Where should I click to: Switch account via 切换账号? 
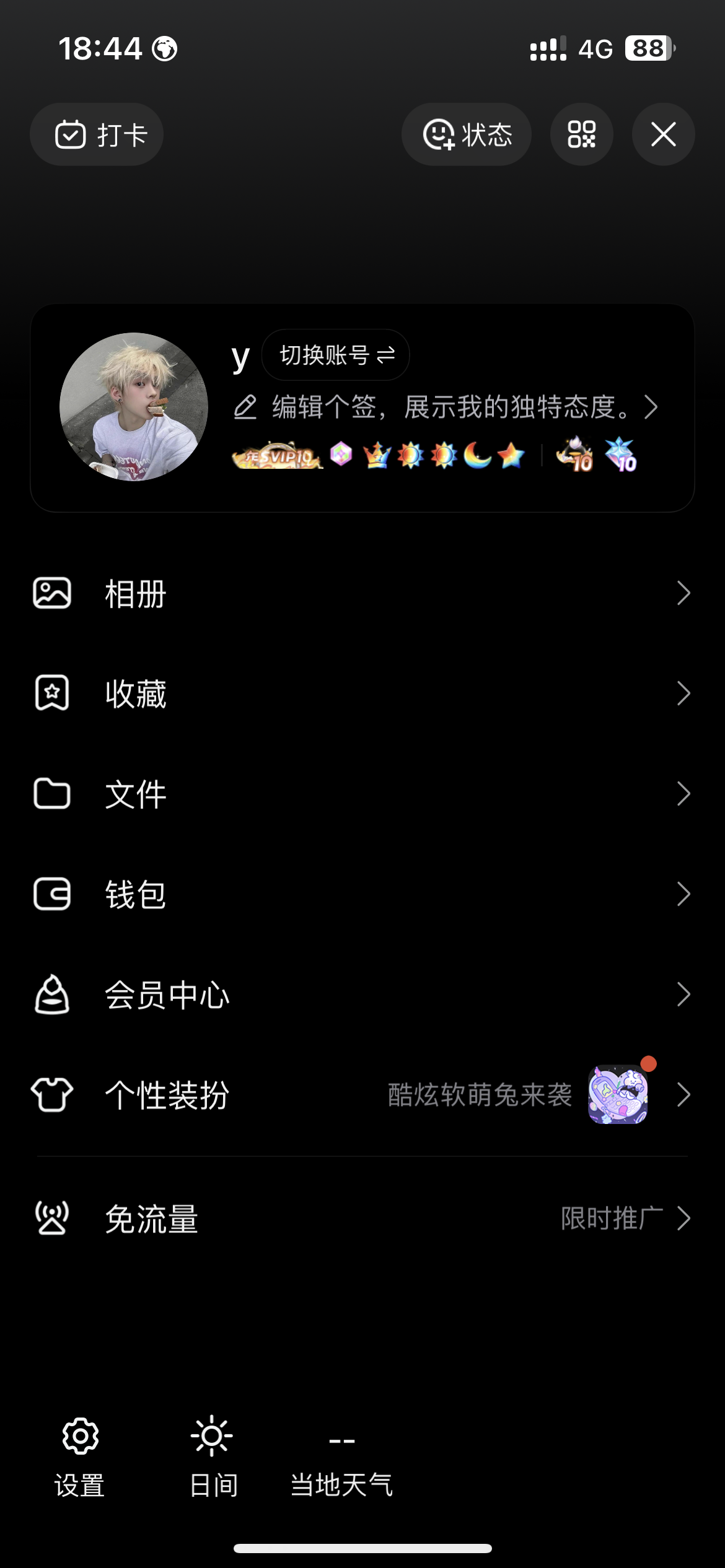tap(335, 355)
